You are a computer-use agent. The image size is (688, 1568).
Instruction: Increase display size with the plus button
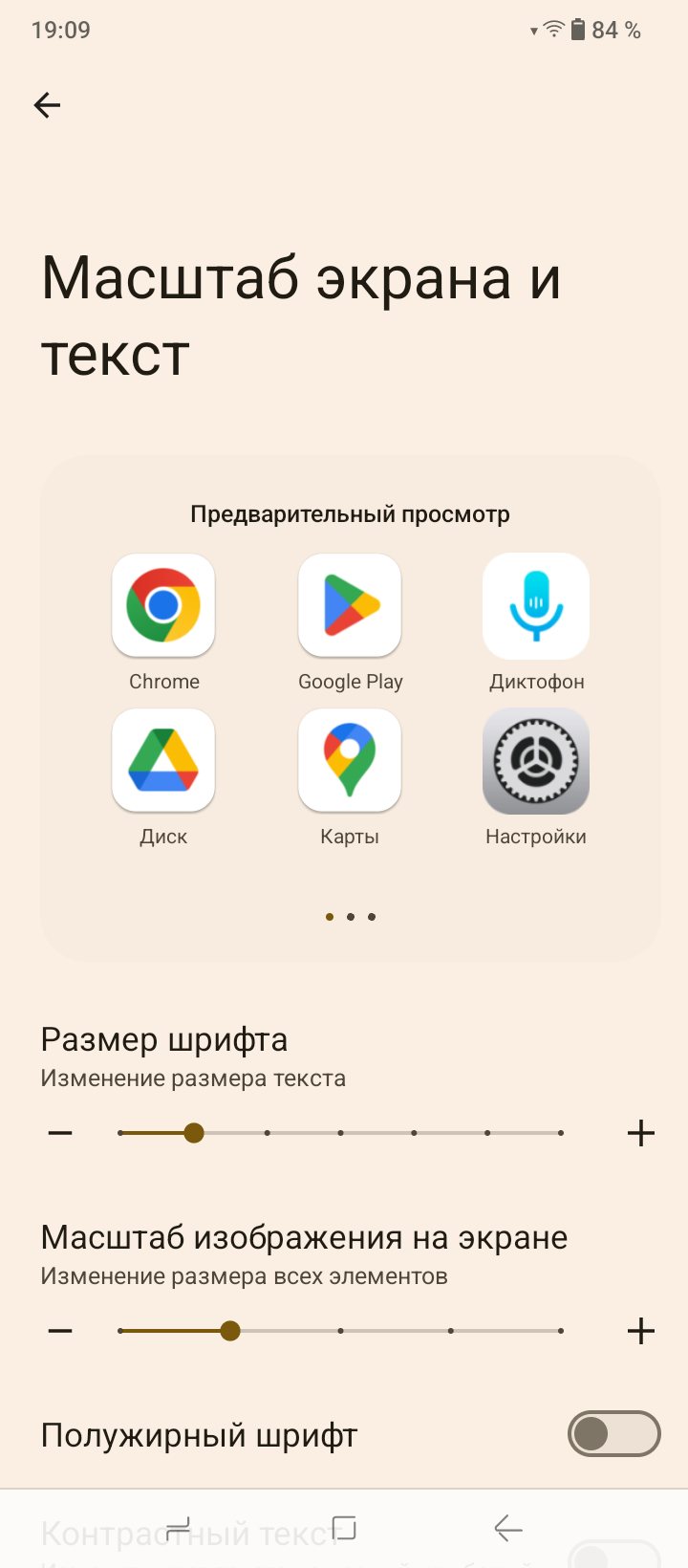[x=640, y=1331]
